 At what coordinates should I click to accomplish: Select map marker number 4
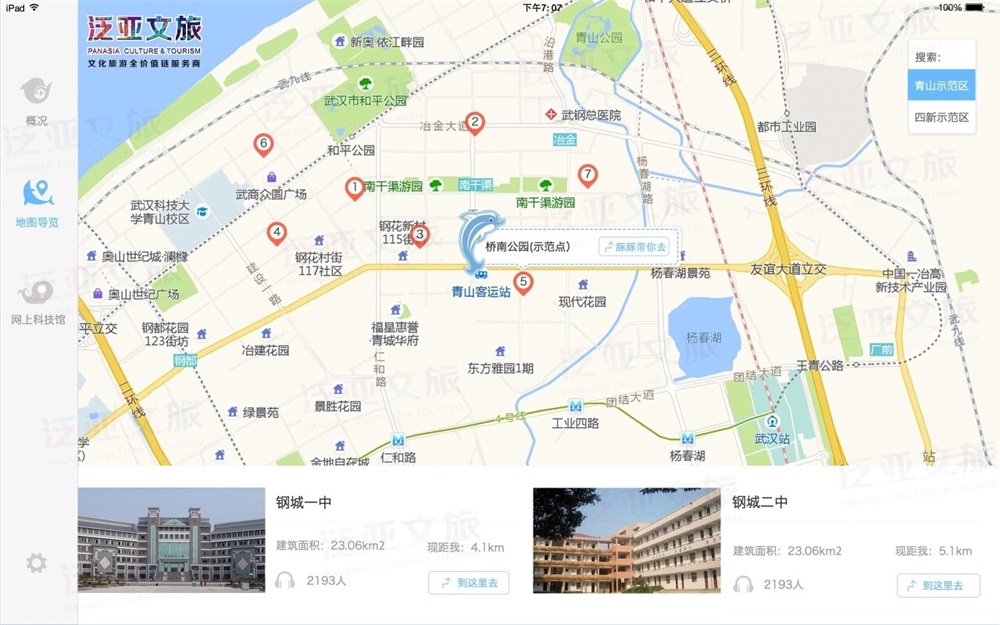coord(277,233)
